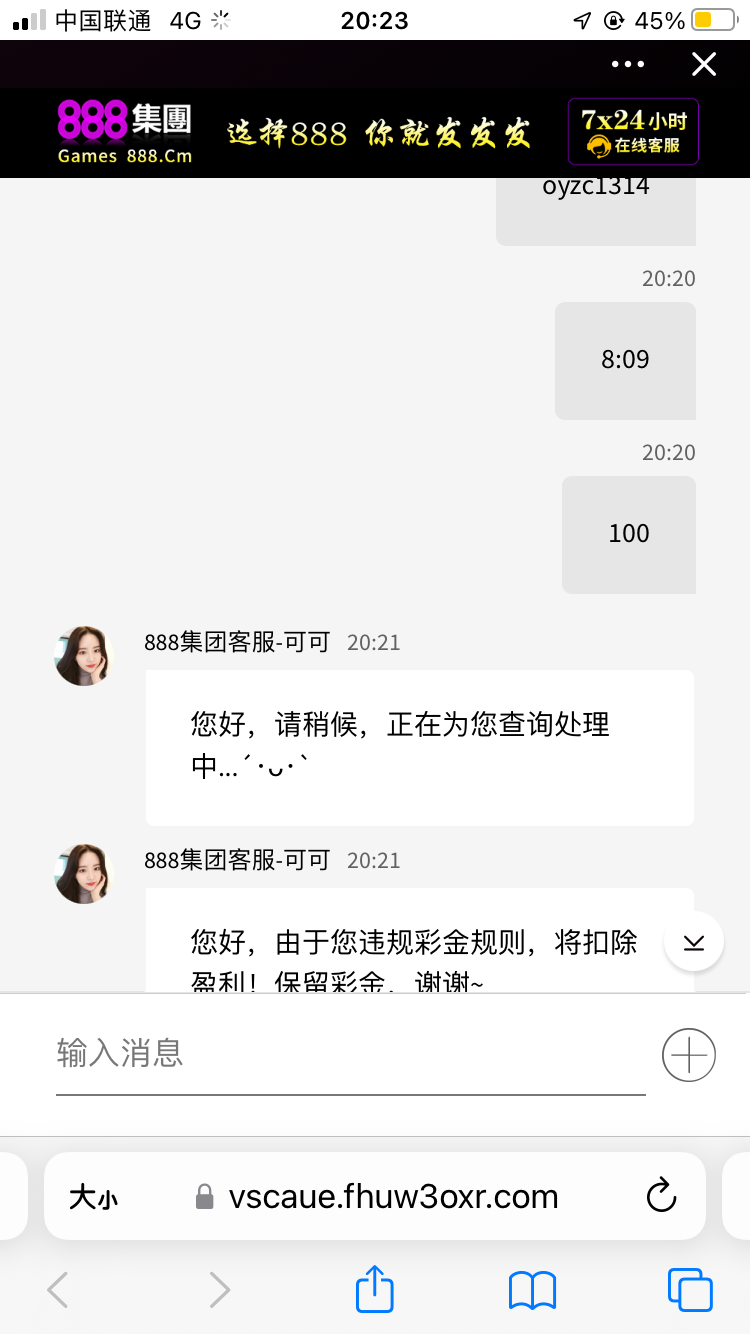Go back to the previous page
750x1334 pixels.
59,1290
